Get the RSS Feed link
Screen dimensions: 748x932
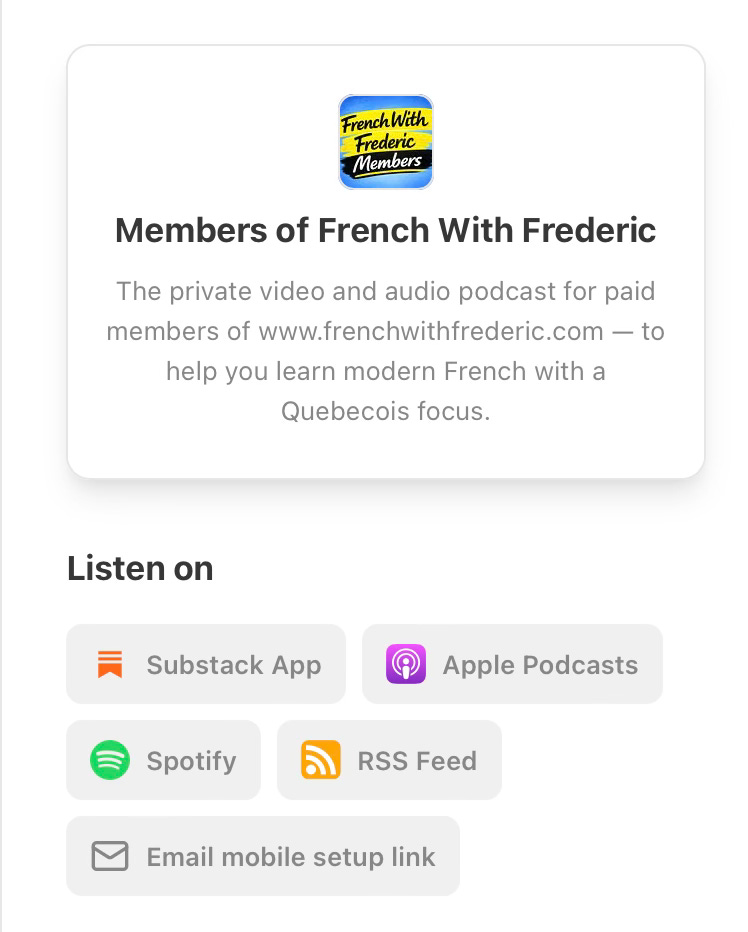coord(389,761)
